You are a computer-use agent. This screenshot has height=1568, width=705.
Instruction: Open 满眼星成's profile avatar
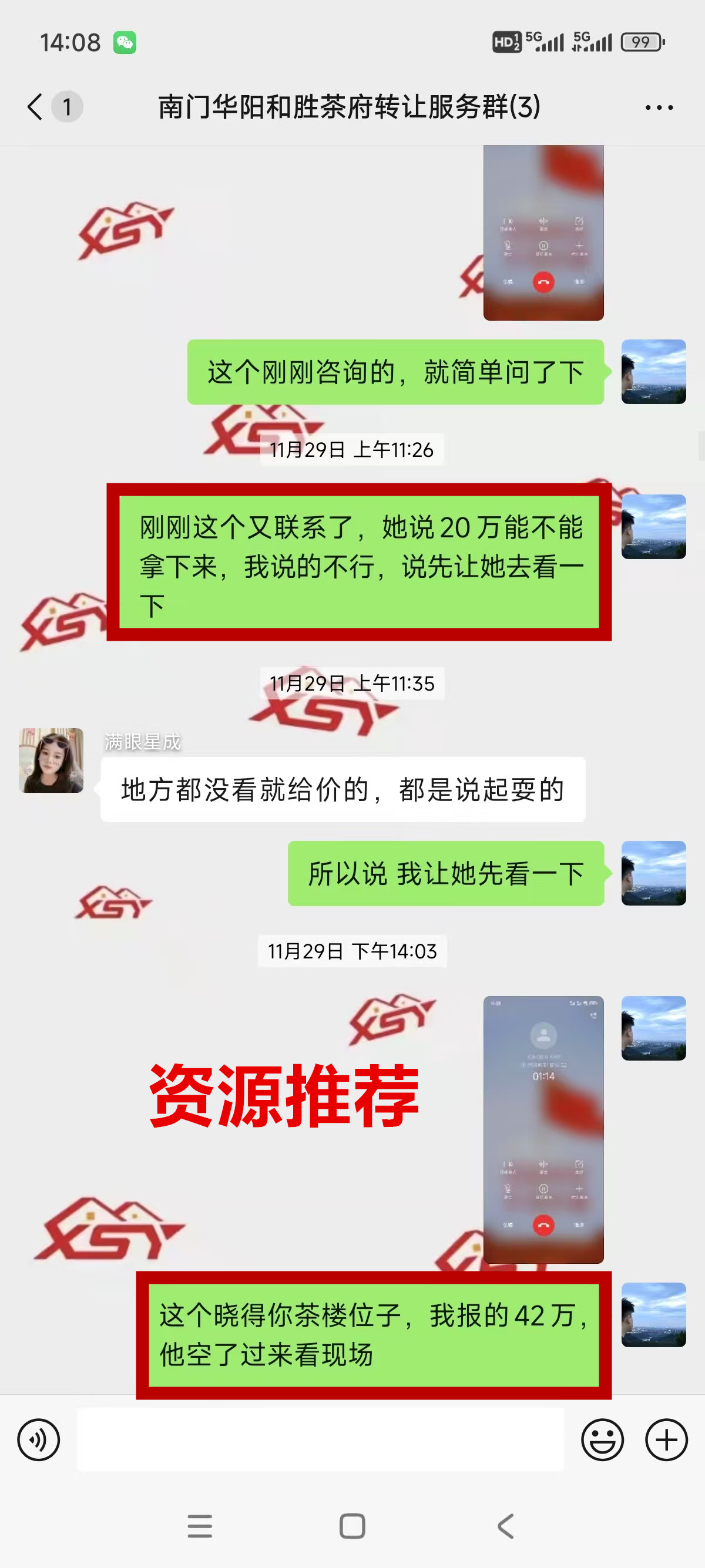point(51,761)
